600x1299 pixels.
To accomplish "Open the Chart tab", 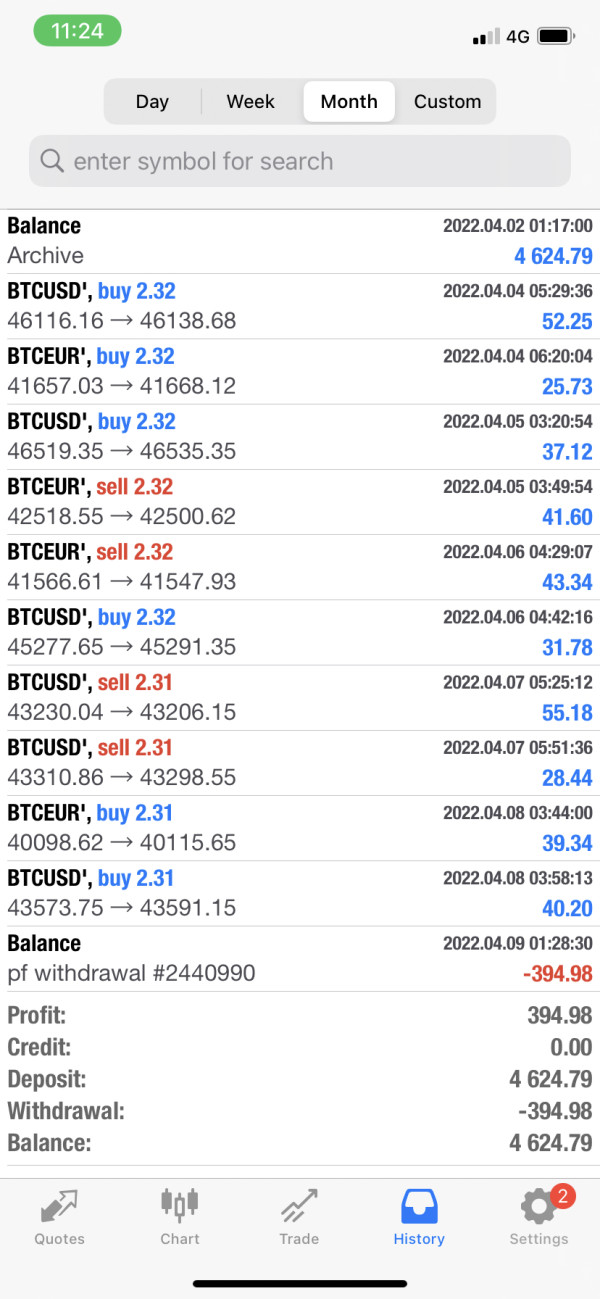I will coord(180,1217).
